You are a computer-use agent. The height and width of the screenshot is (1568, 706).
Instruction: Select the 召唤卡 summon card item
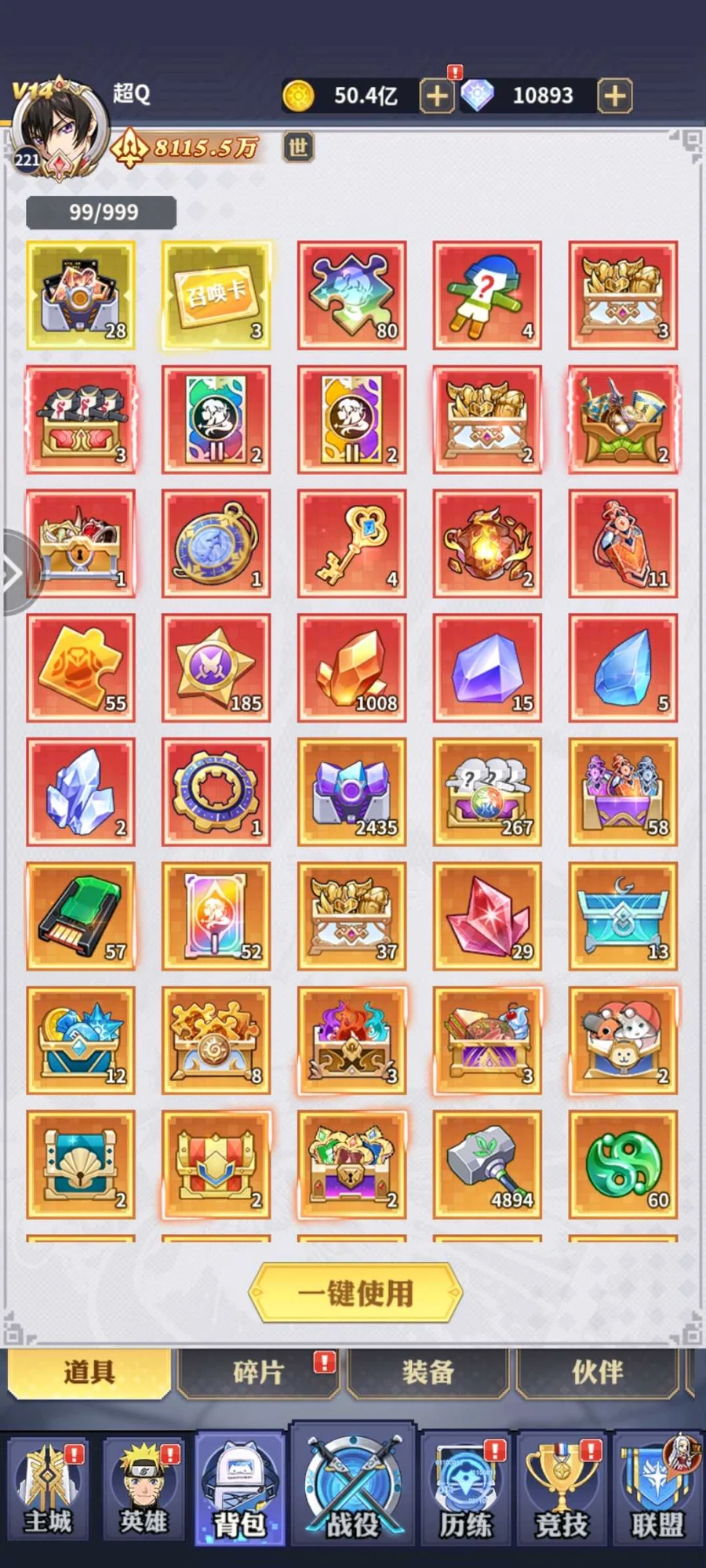pyautogui.click(x=216, y=295)
